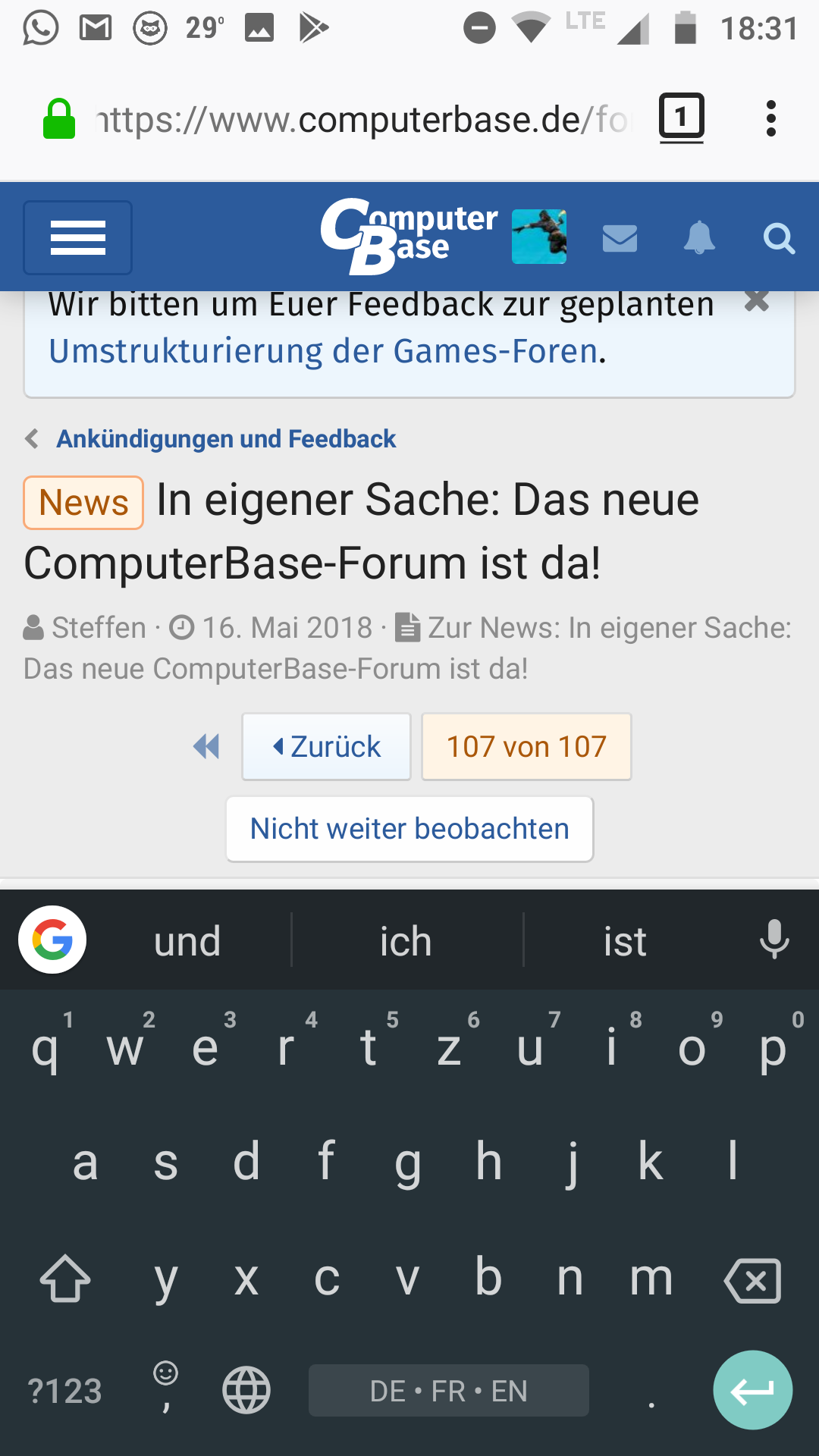
Task: Tap the browser URL address bar
Action: [364, 120]
